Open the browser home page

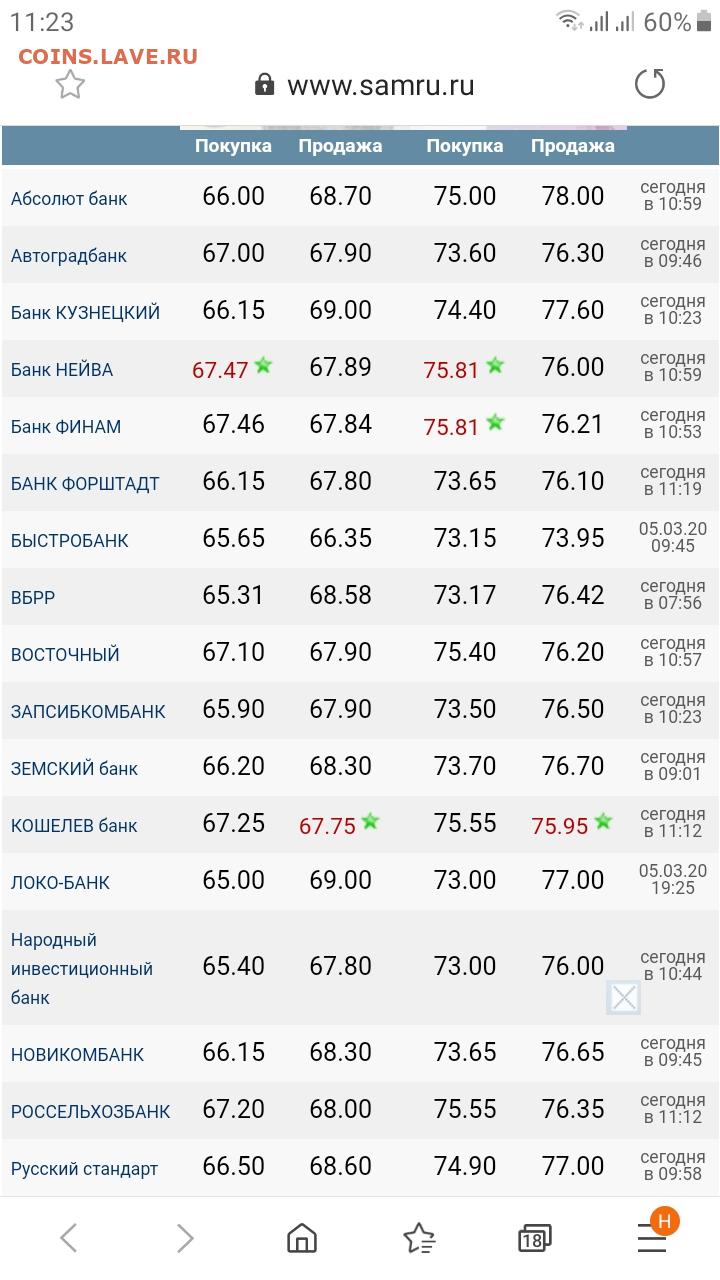(x=302, y=1238)
